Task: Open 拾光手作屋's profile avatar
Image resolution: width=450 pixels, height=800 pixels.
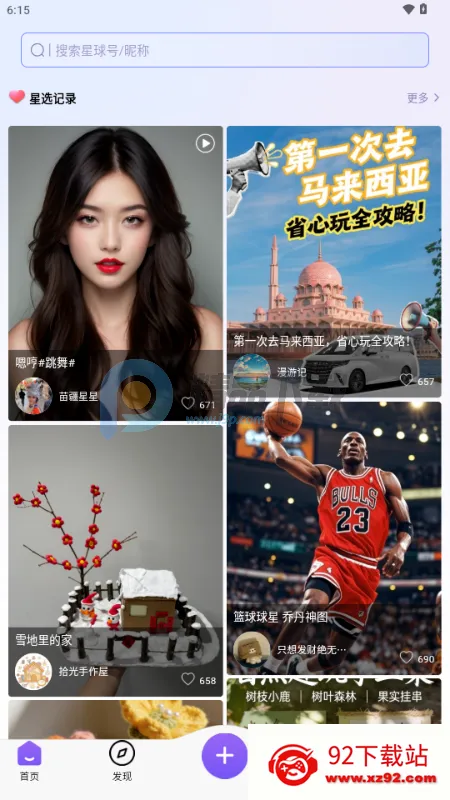Action: tap(34, 671)
